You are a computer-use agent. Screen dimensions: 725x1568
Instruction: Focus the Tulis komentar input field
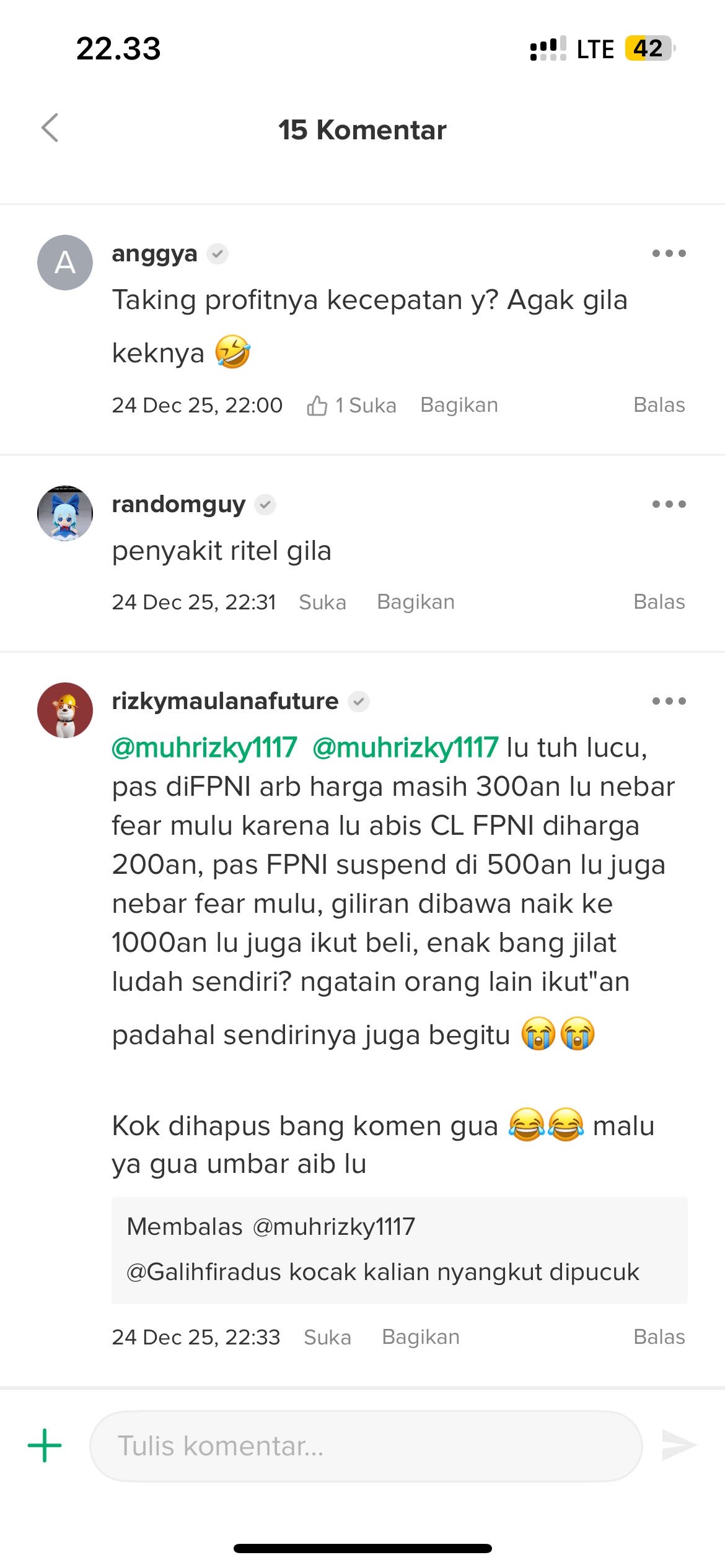[366, 1446]
